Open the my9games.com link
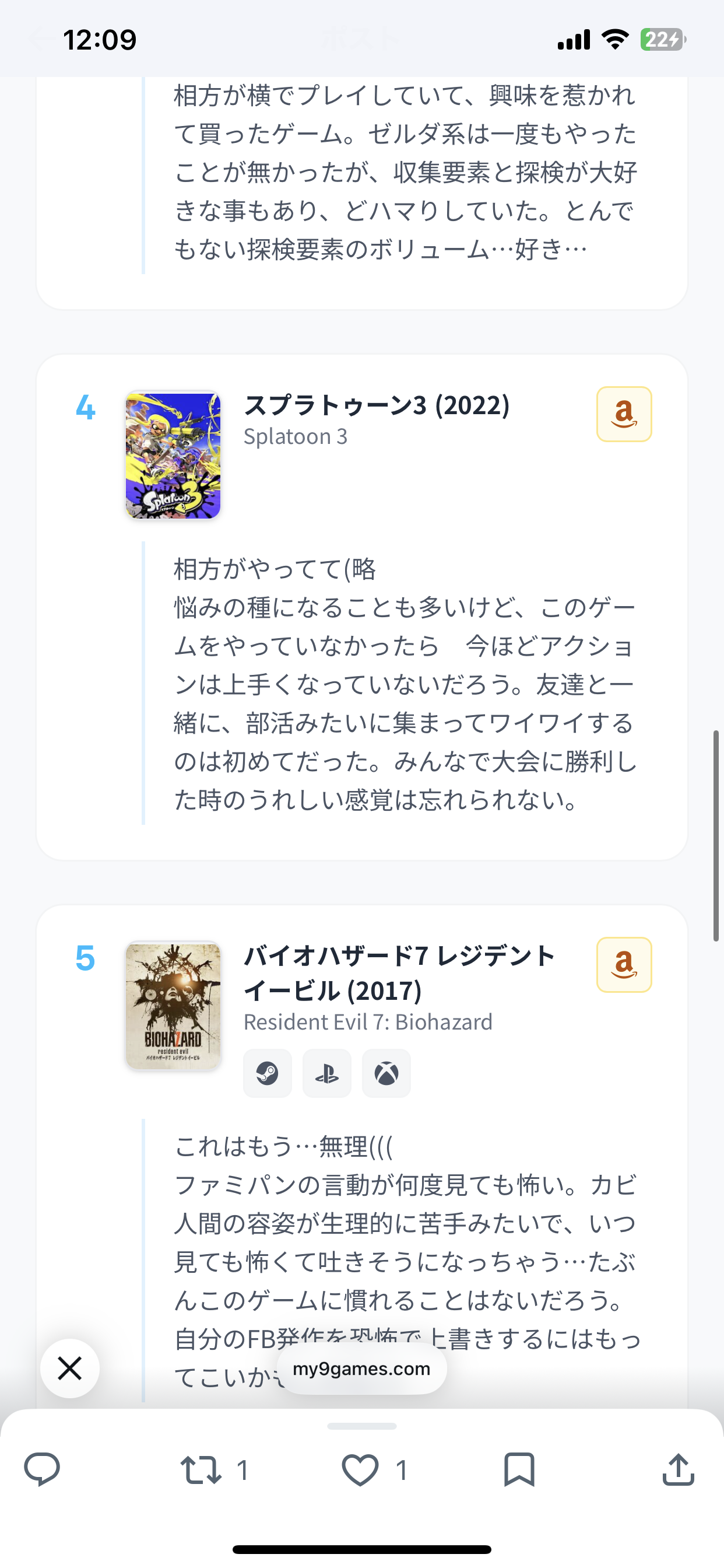 [361, 1369]
